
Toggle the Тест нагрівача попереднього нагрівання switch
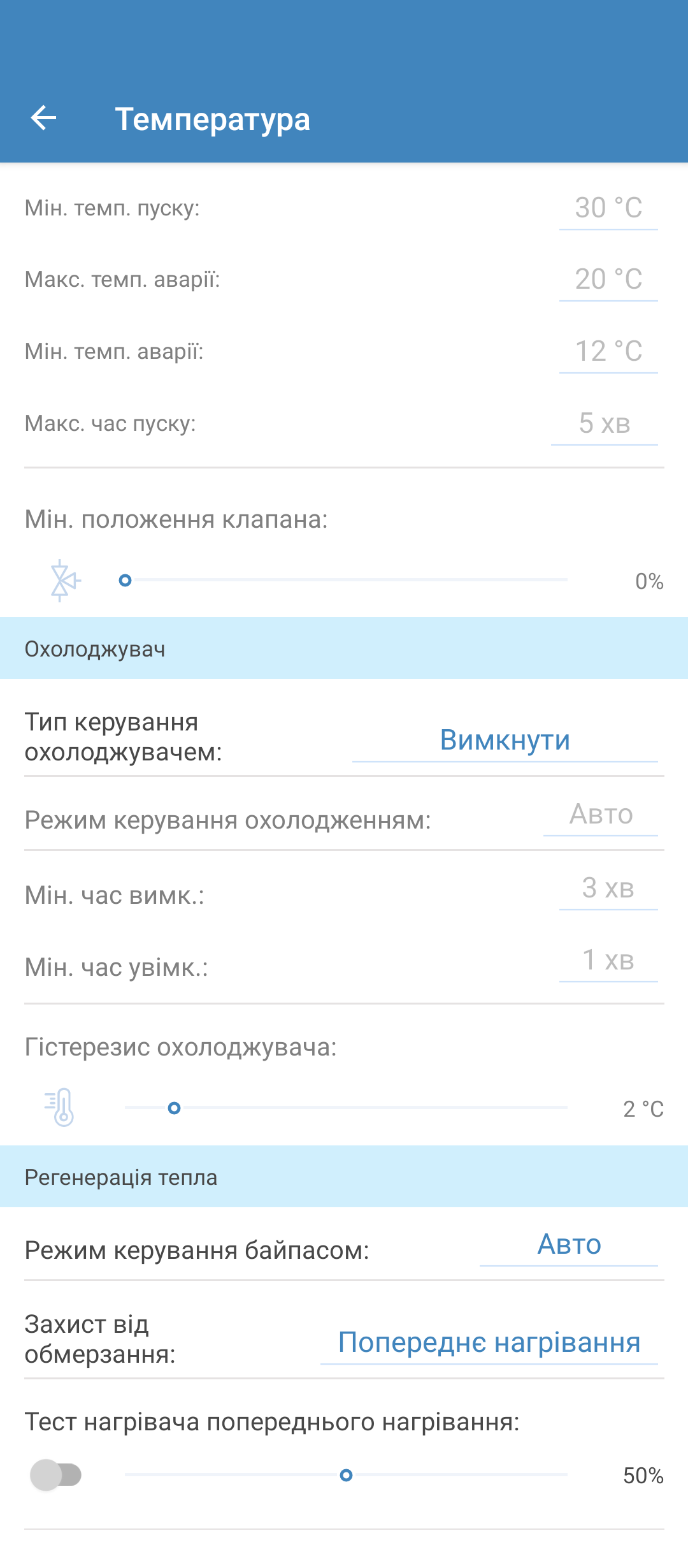(56, 1475)
